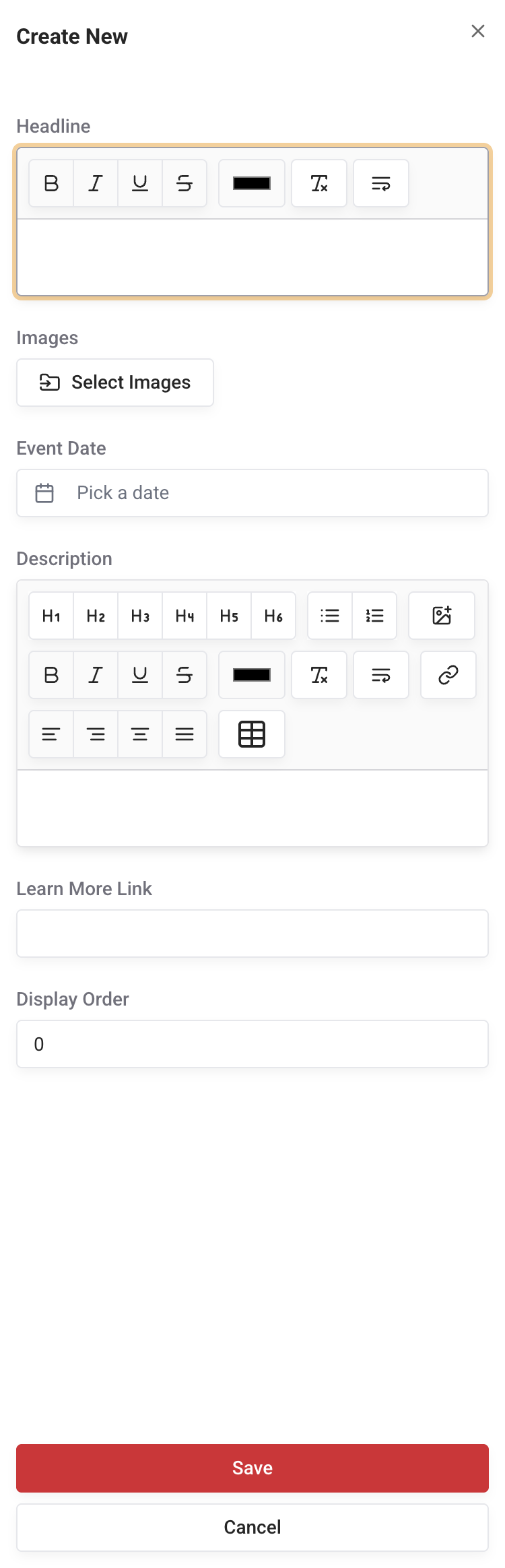
Task: Center-align the Description text
Action: pyautogui.click(x=140, y=734)
